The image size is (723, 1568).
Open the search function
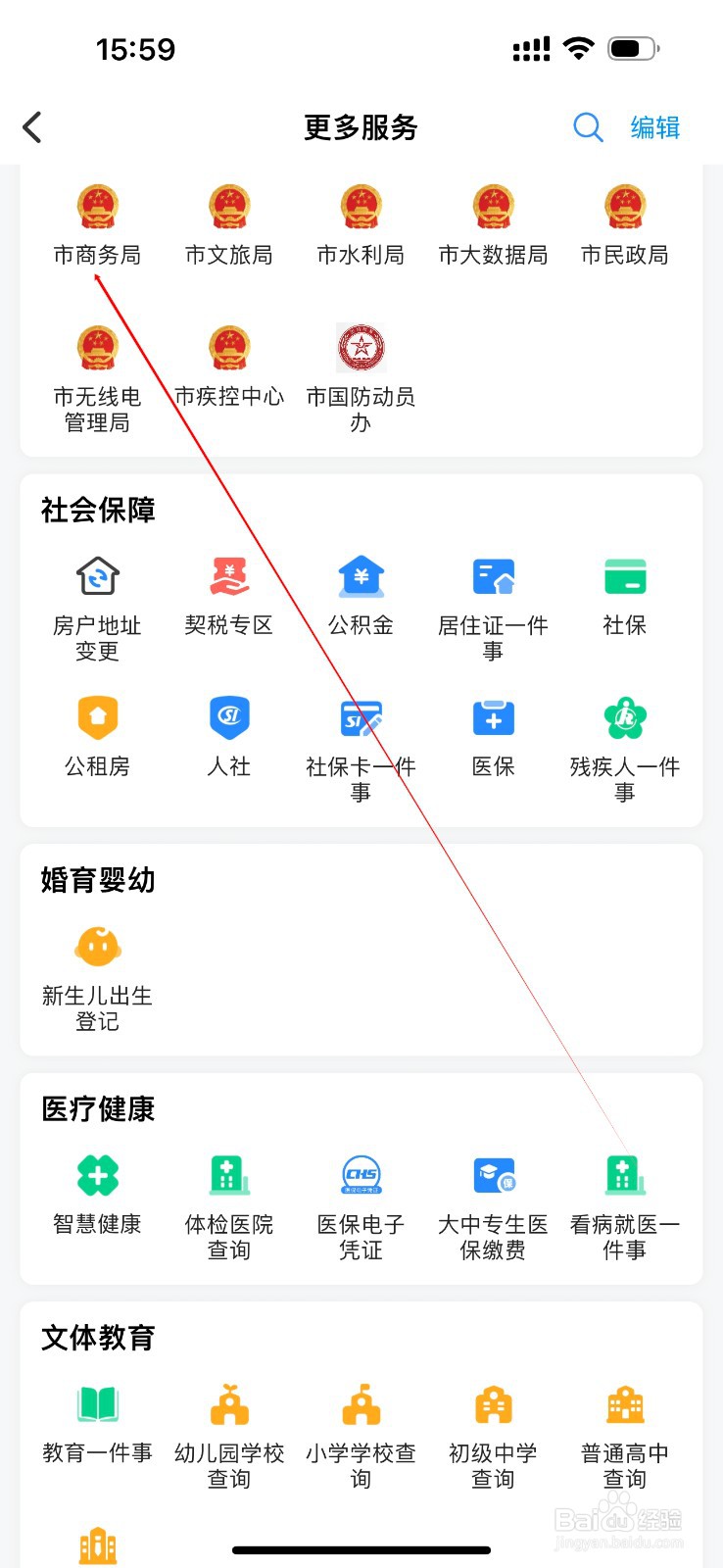coord(587,127)
